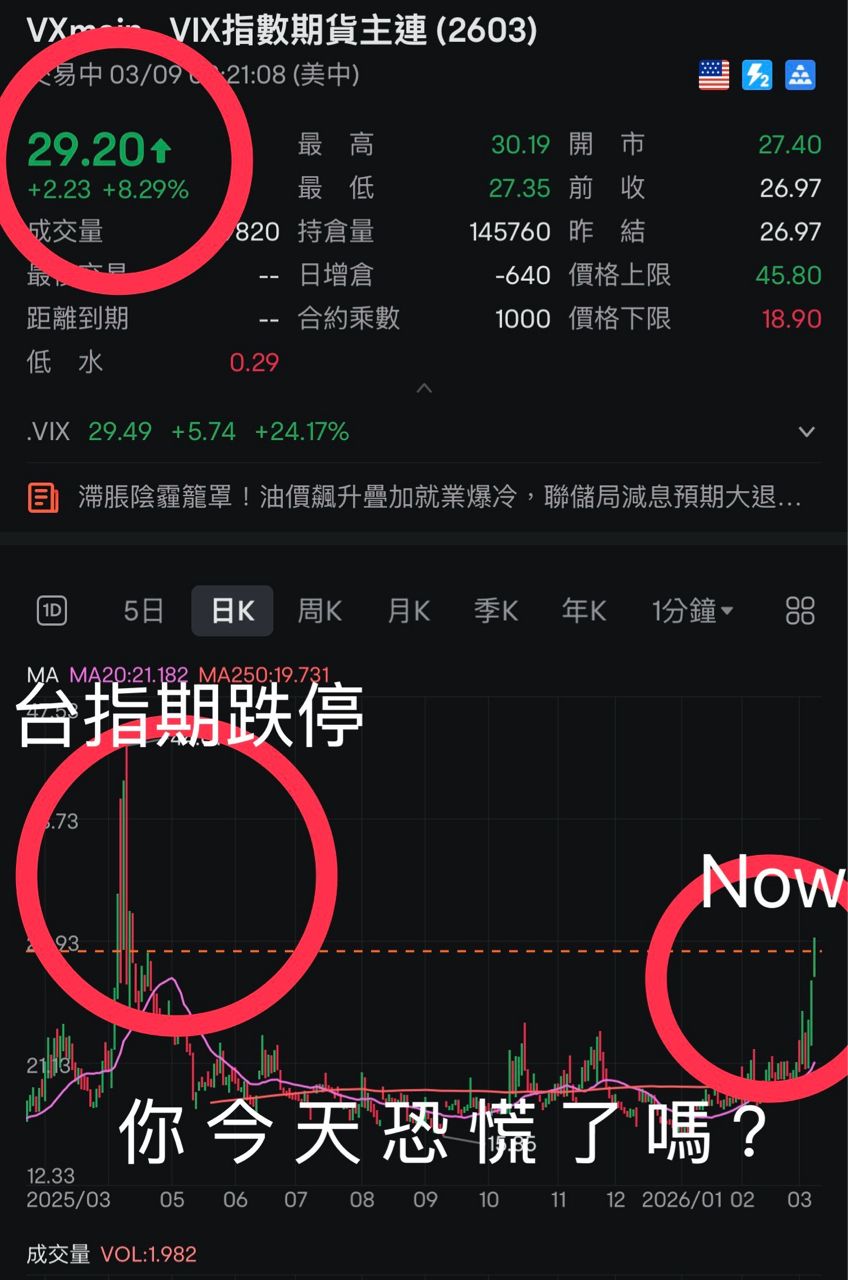View the 年K chart

584,610
